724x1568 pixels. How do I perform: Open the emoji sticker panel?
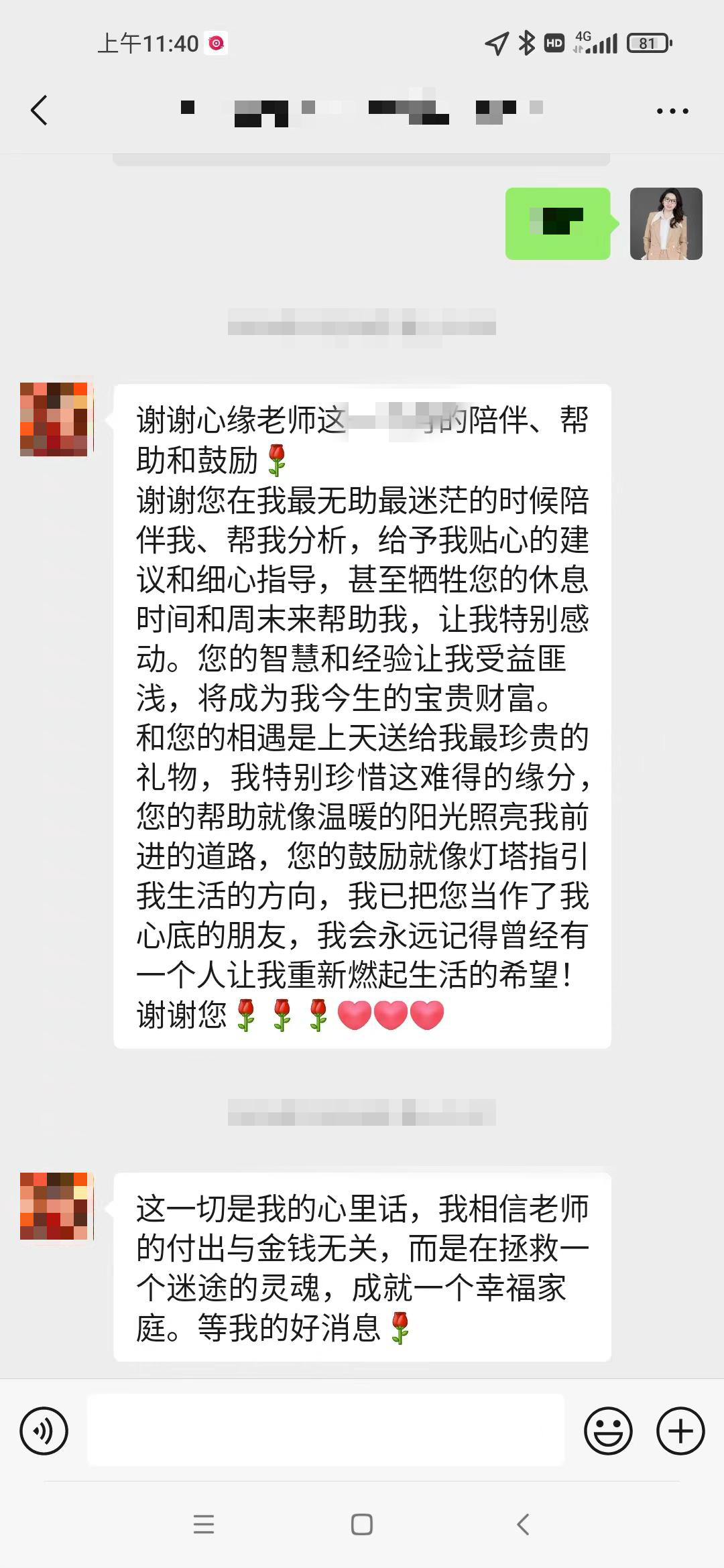(608, 1431)
